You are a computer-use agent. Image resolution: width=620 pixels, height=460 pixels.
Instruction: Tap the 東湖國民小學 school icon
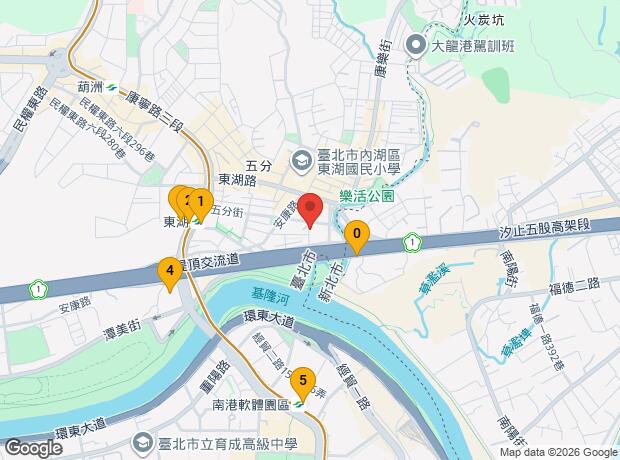pyautogui.click(x=301, y=161)
